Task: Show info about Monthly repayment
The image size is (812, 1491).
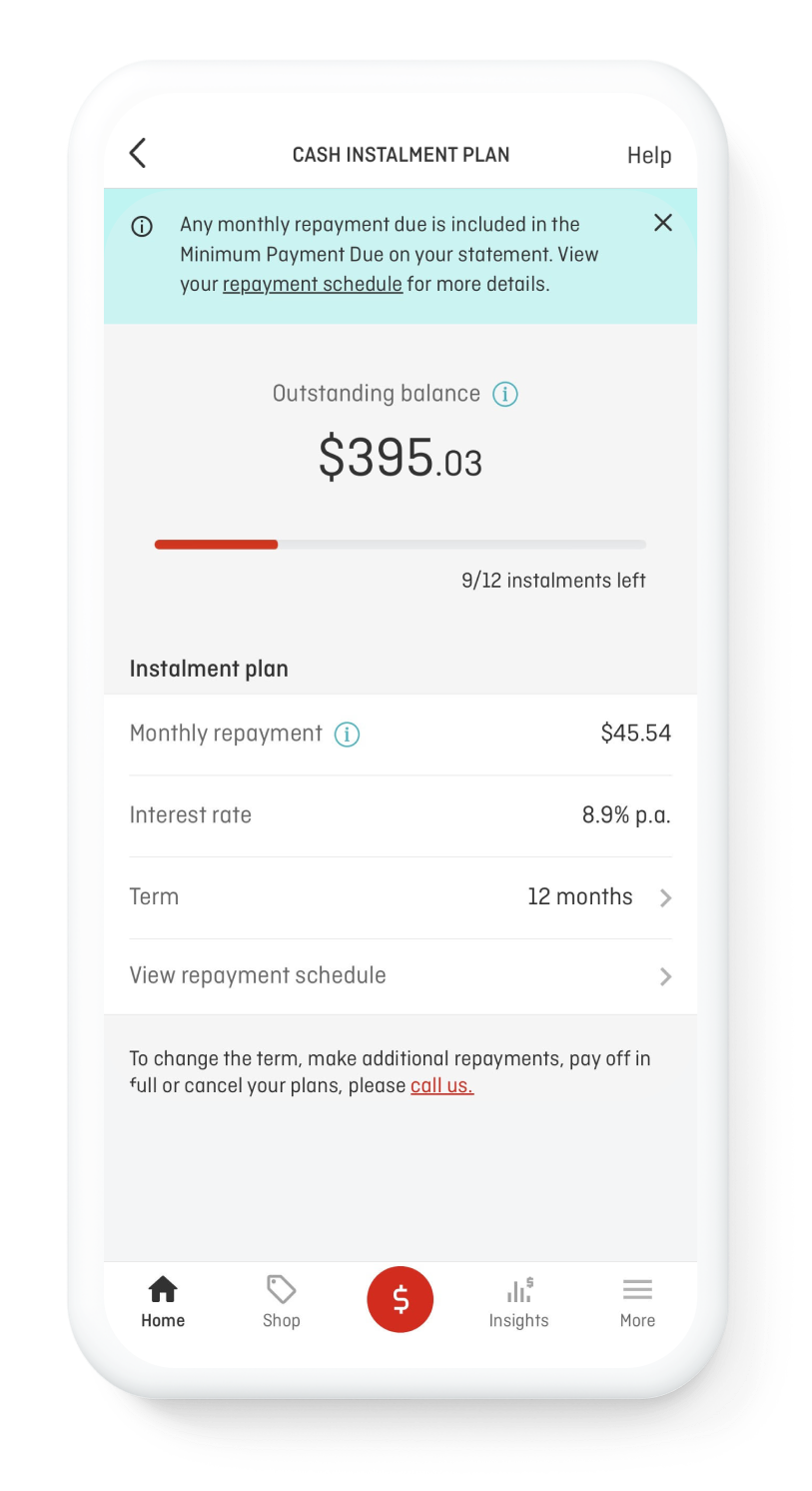Action: tap(347, 735)
